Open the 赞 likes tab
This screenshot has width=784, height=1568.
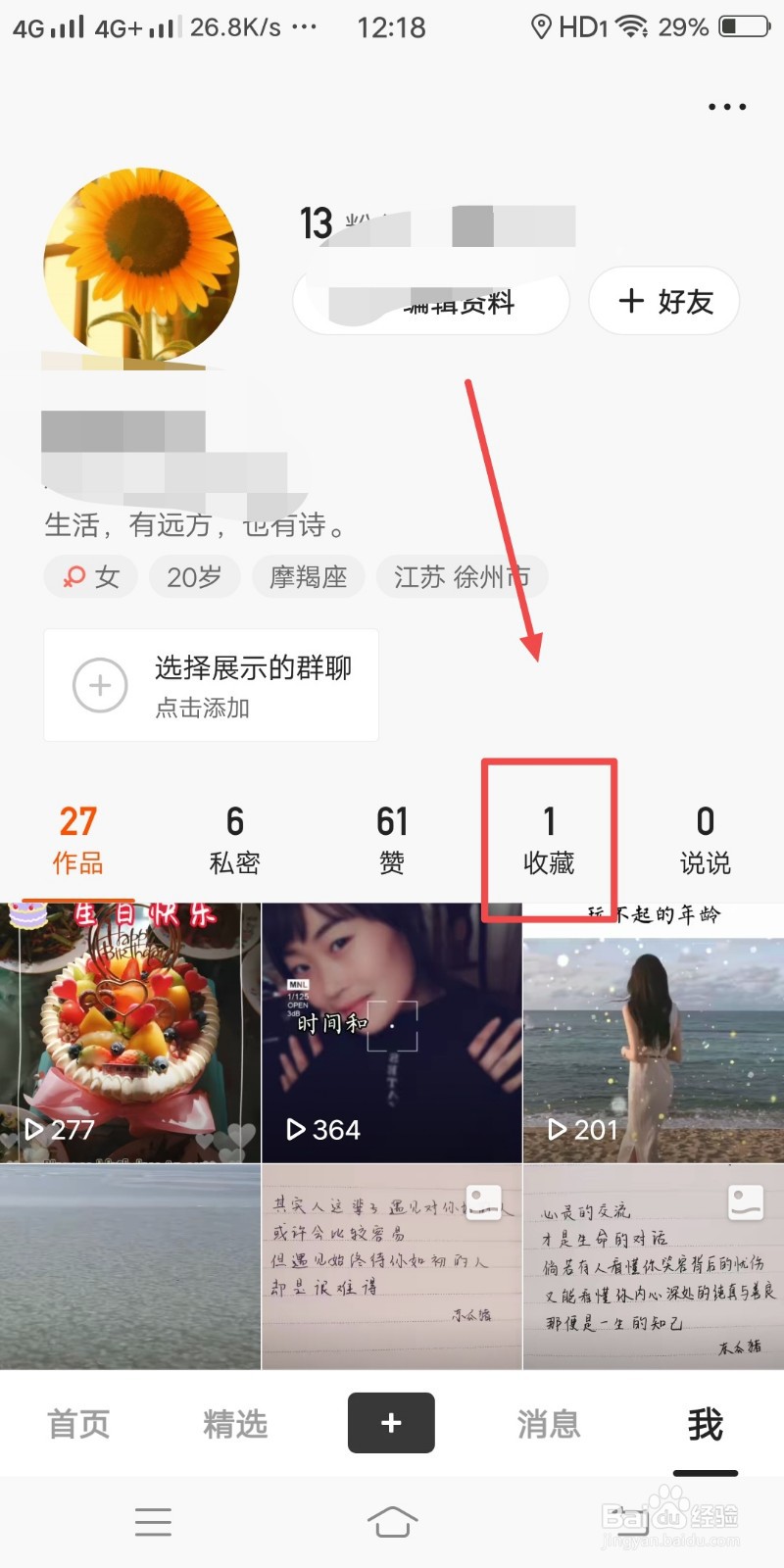click(392, 839)
